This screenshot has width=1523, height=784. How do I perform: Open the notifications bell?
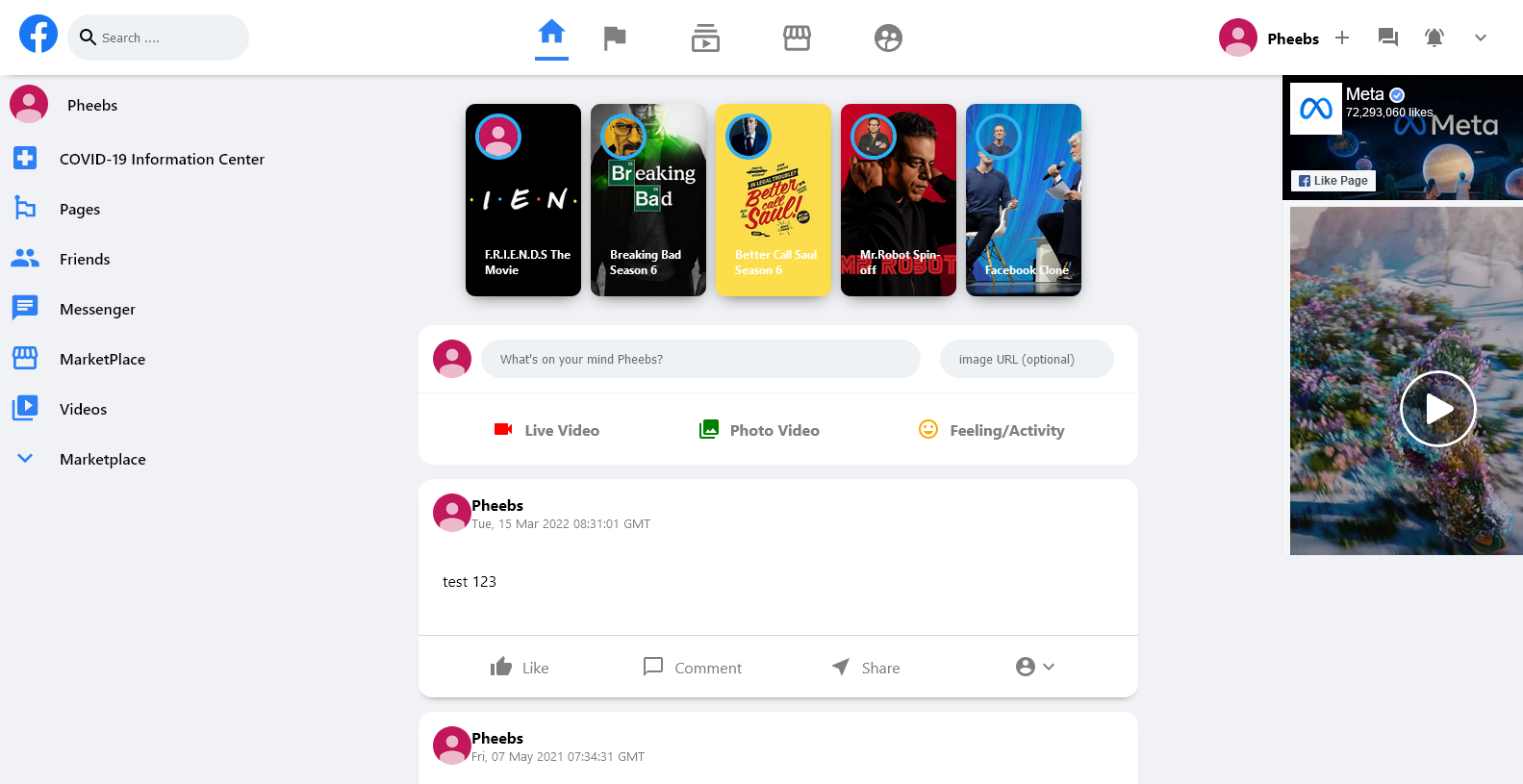tap(1434, 38)
